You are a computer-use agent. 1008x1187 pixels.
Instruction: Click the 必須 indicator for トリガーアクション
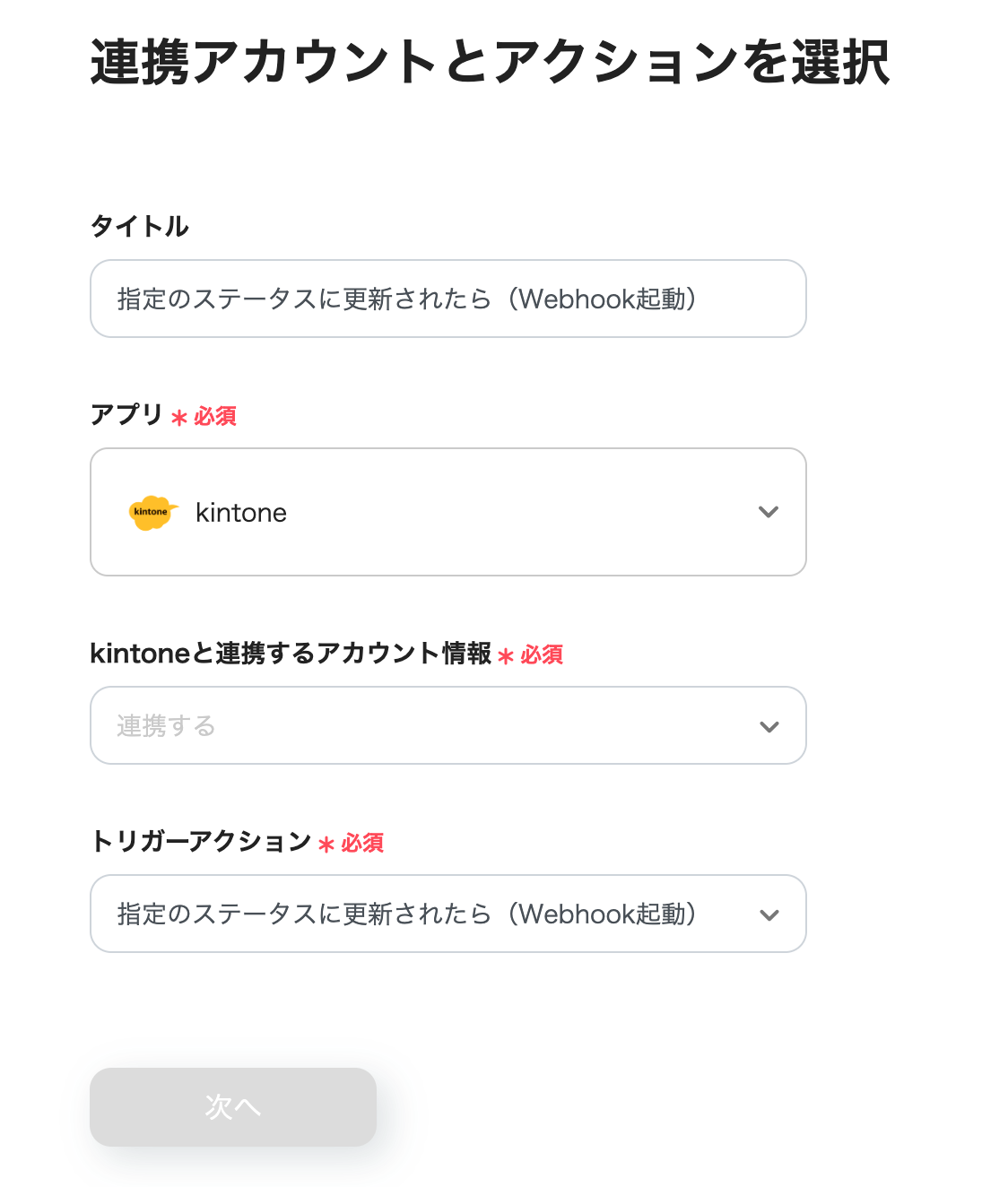[361, 843]
